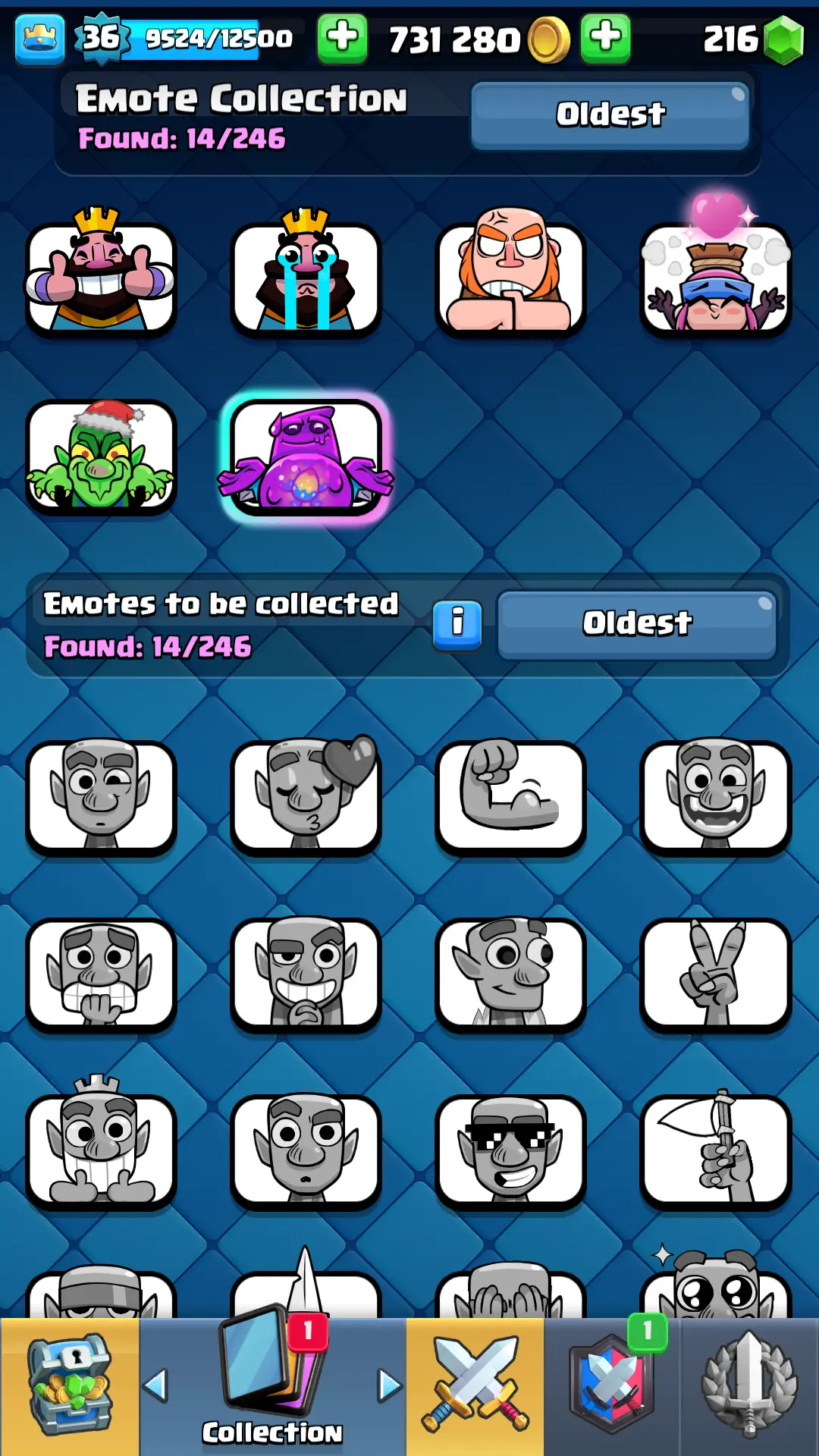
Task: Open info about emotes to be collected
Action: pyautogui.click(x=457, y=624)
